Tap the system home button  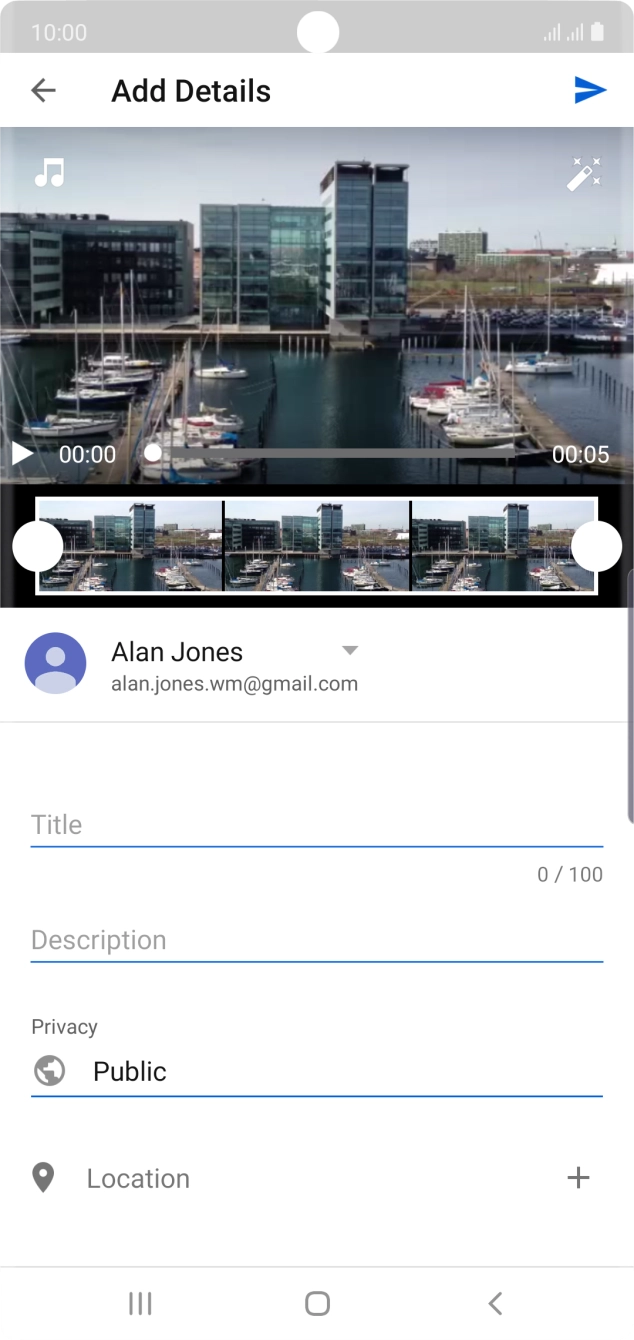click(x=317, y=1303)
